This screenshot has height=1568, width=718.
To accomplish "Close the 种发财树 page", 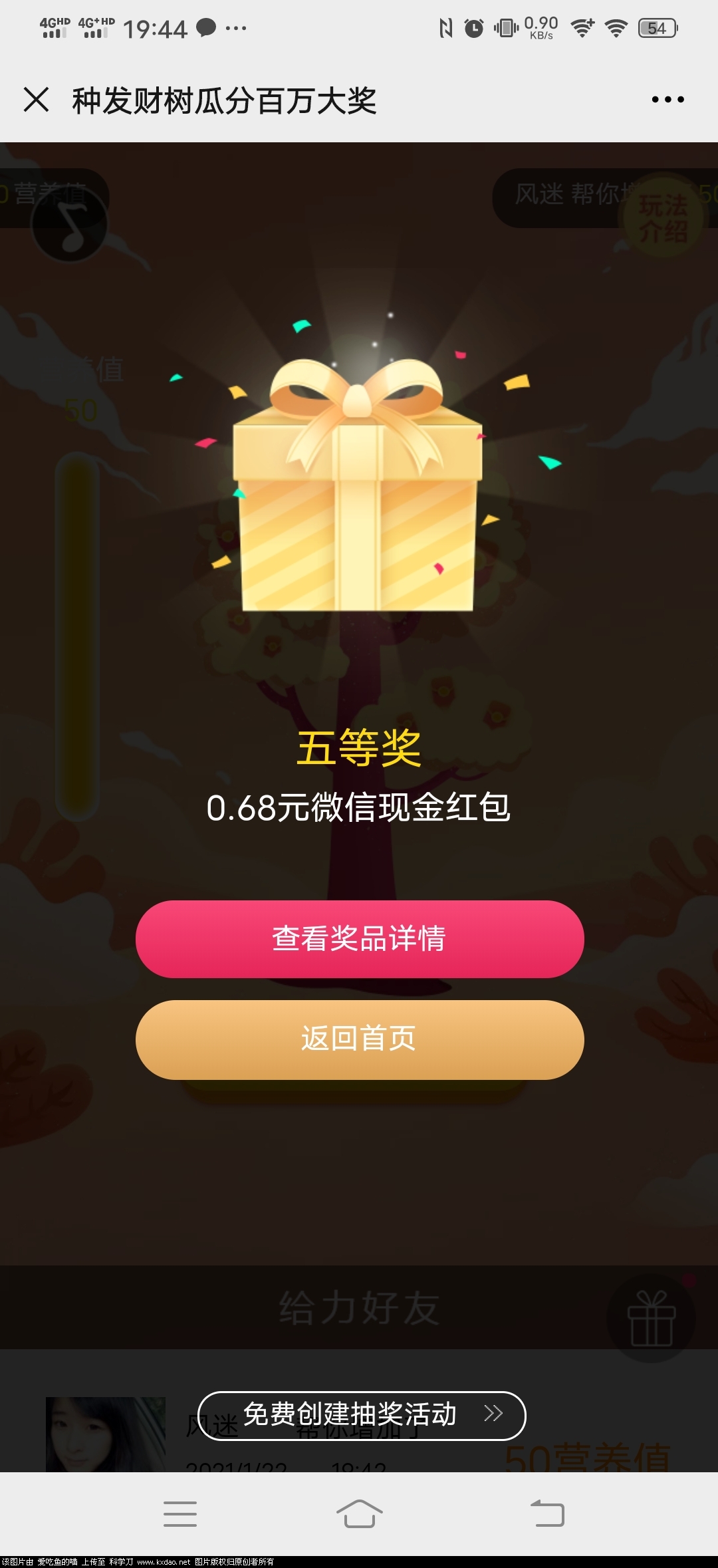I will click(x=36, y=100).
